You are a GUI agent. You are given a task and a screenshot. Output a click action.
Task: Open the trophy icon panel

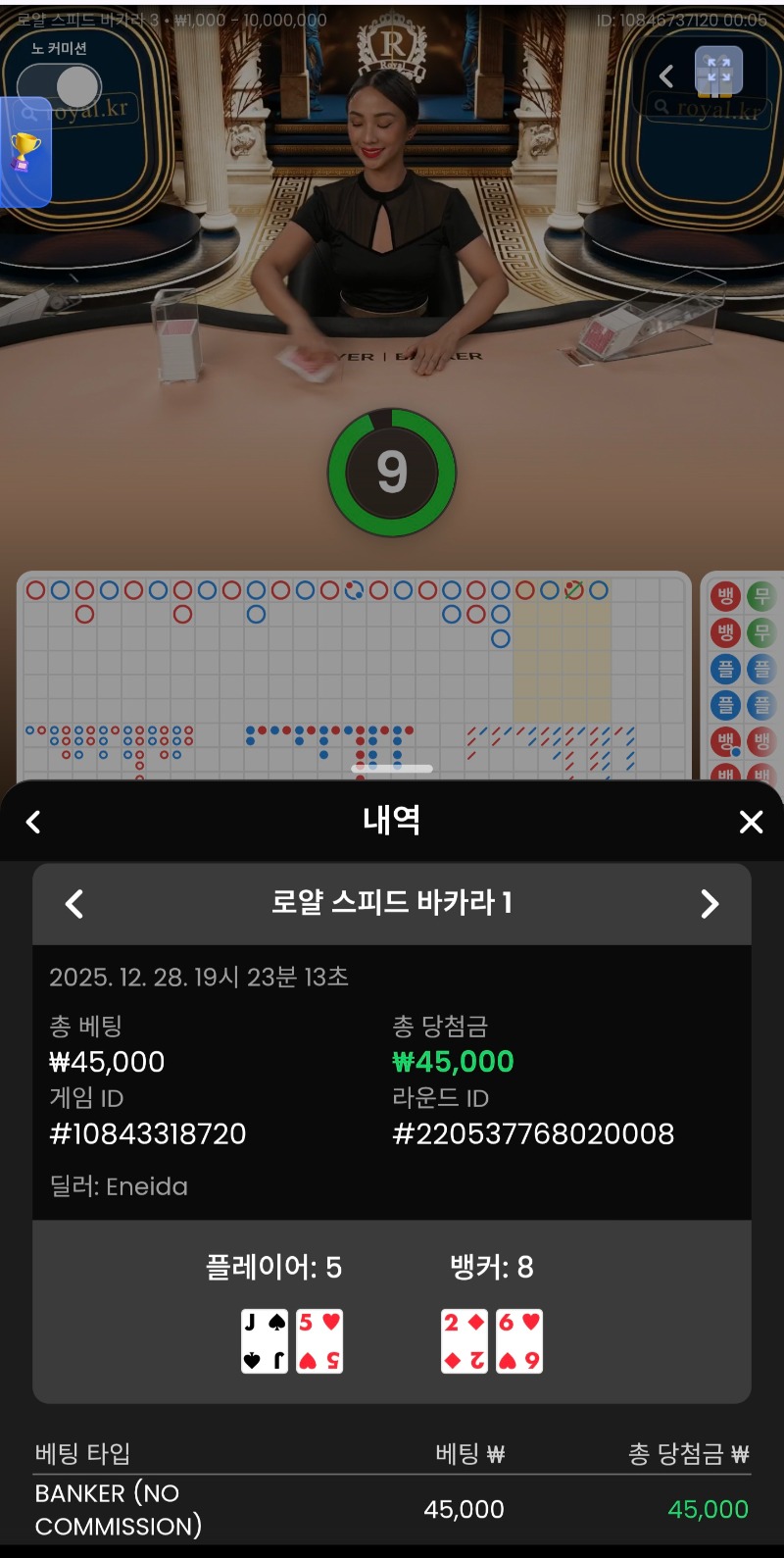(x=24, y=152)
